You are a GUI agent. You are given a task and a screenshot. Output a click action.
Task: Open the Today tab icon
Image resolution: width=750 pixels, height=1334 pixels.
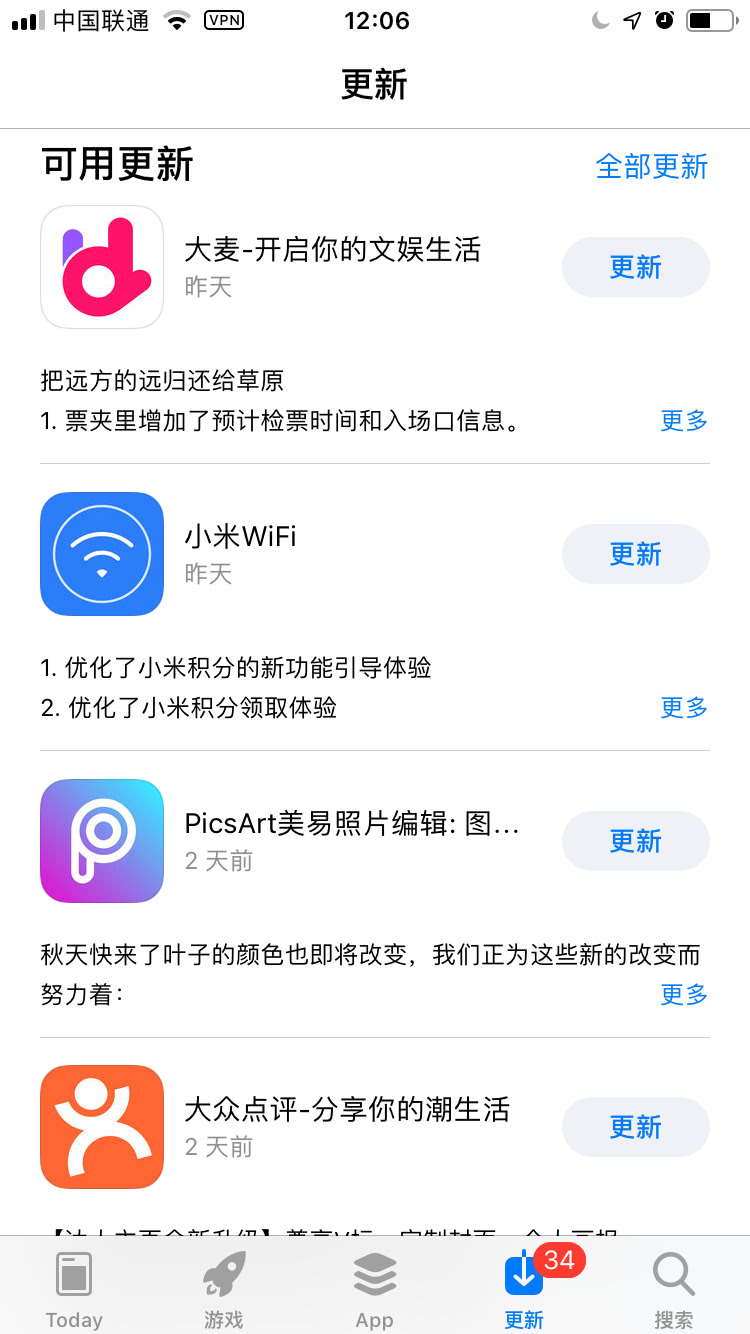tap(74, 1272)
